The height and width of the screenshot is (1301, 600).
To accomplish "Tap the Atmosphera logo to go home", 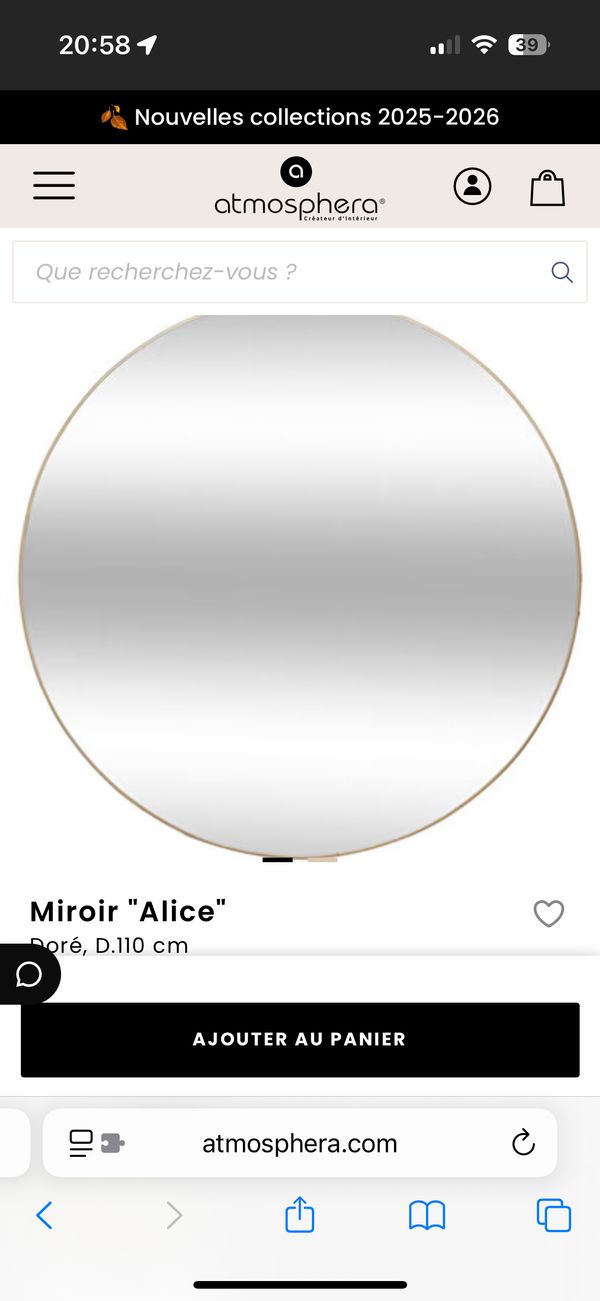I will click(x=299, y=188).
